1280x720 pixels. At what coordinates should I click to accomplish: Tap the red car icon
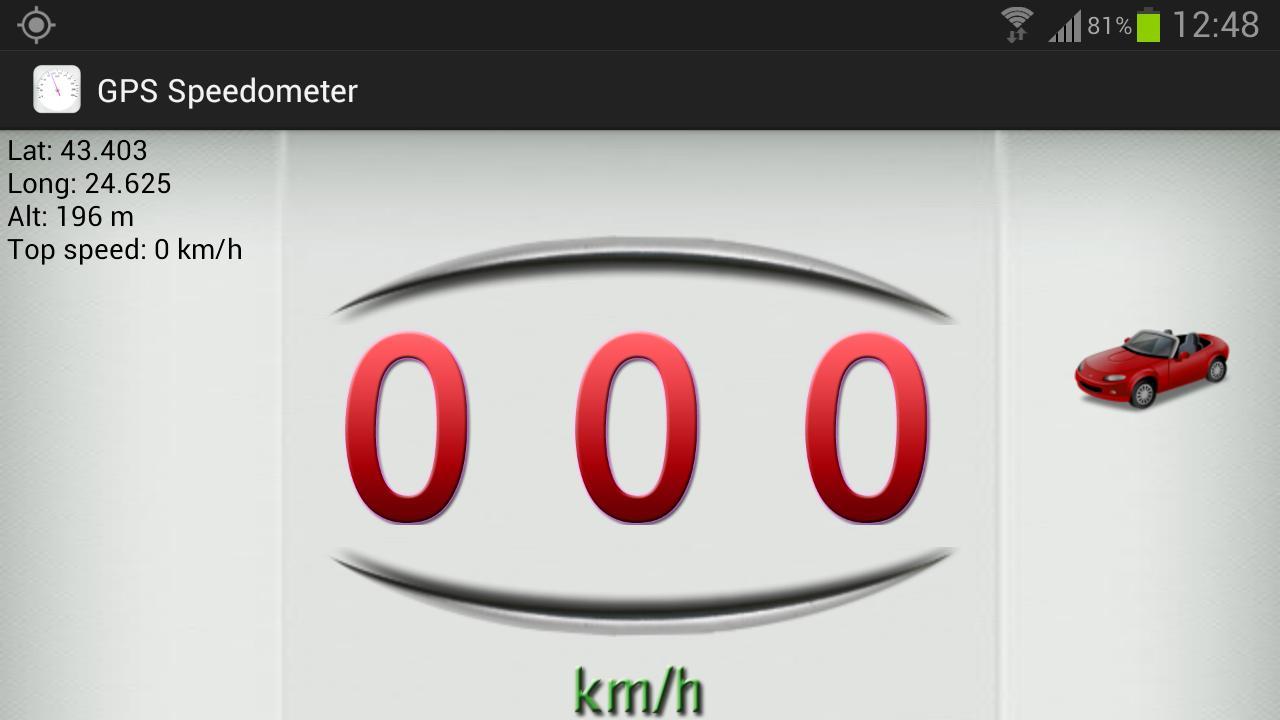pos(1151,368)
